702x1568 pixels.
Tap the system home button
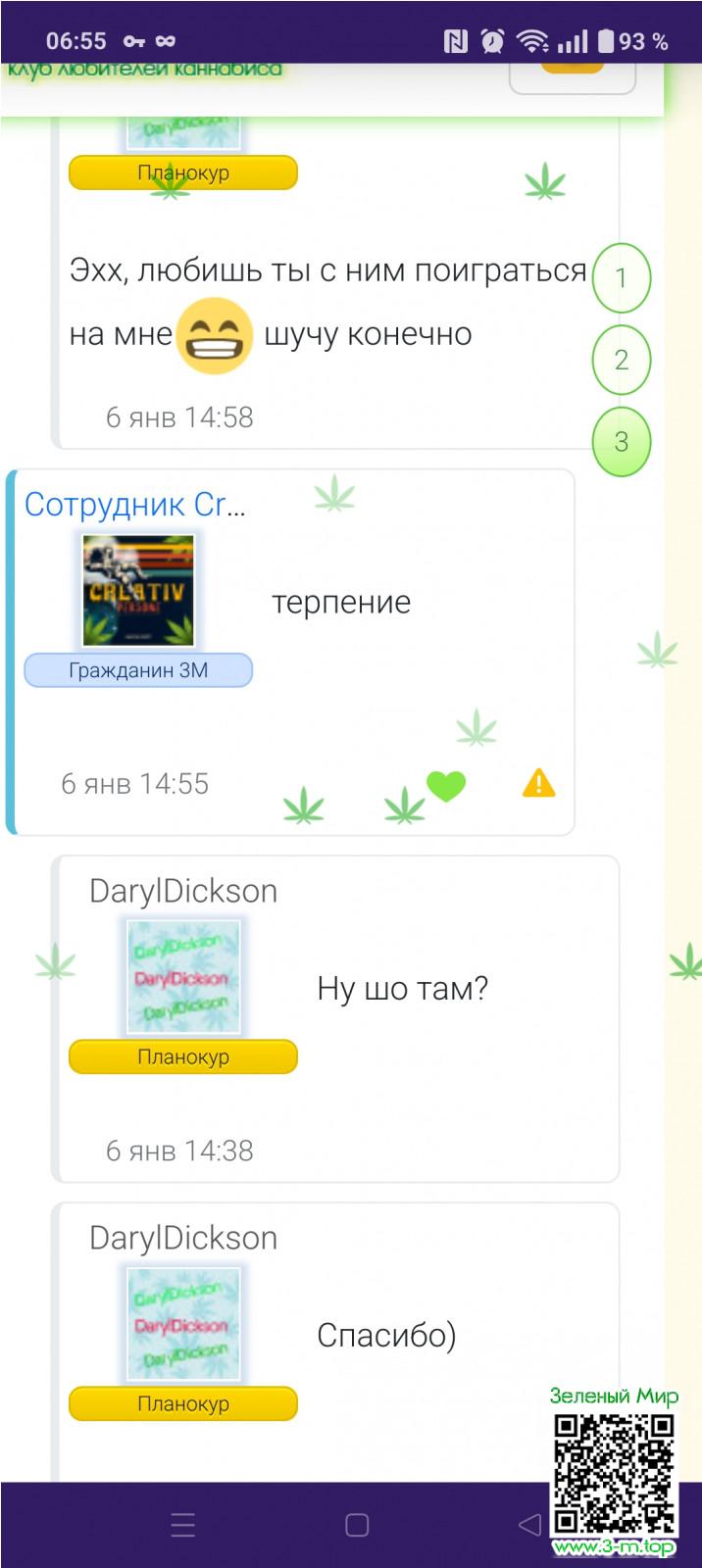[357, 1525]
